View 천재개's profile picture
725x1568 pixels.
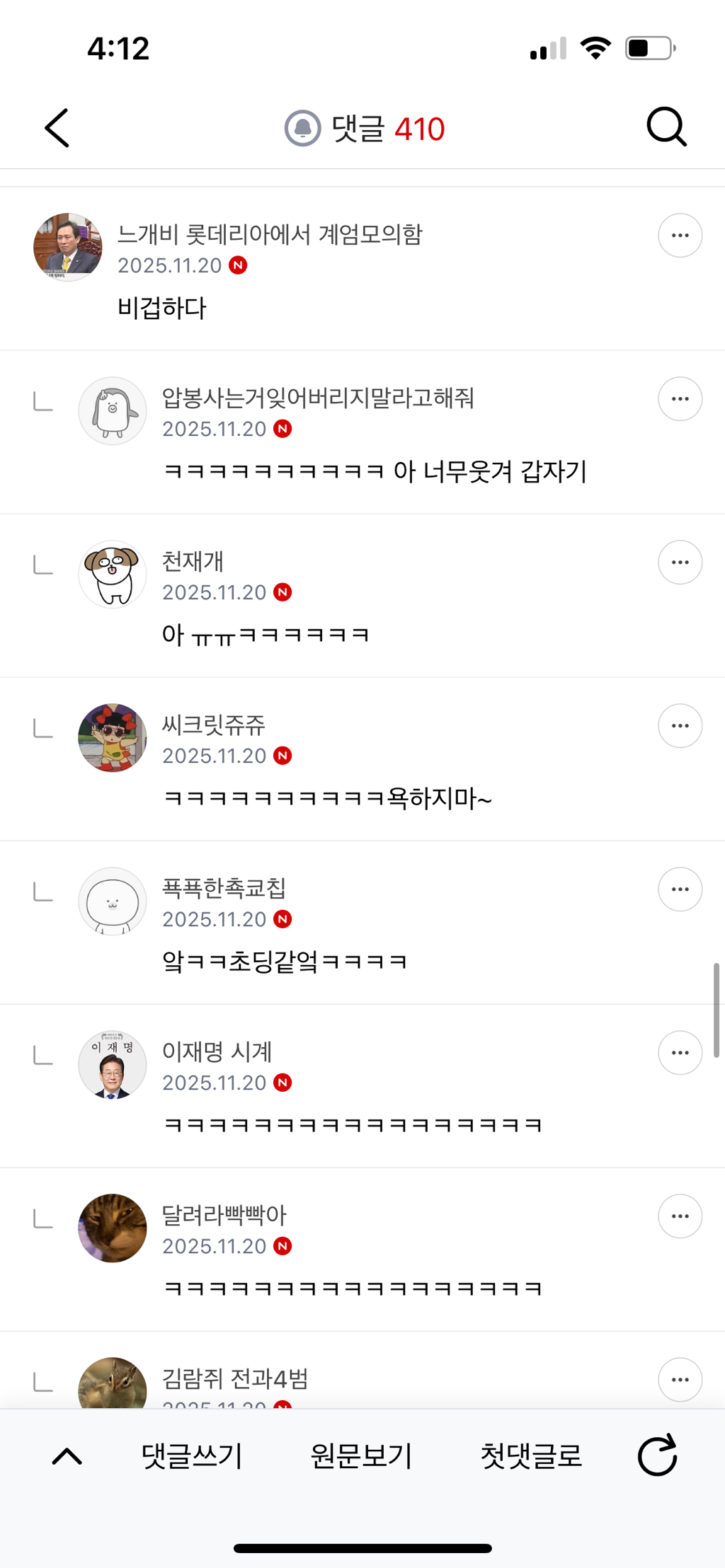(113, 575)
